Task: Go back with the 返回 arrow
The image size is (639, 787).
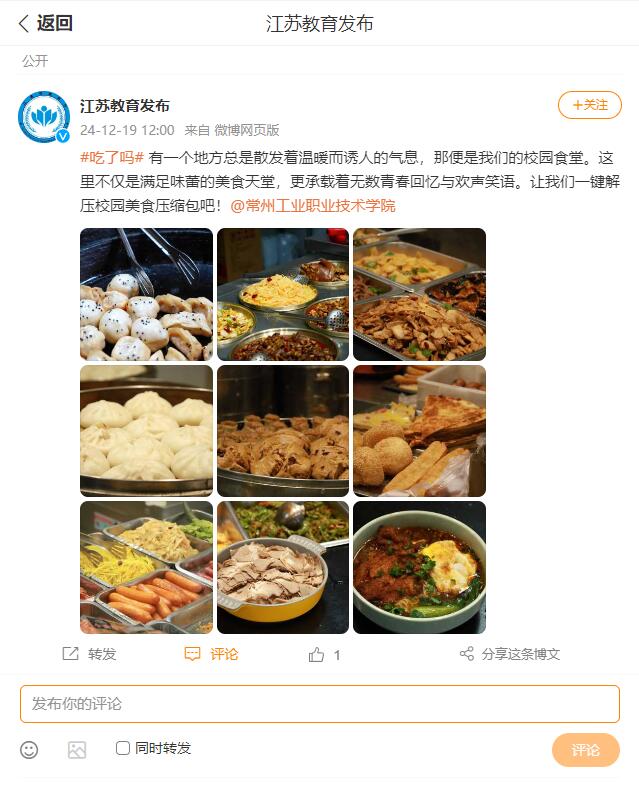Action: tap(44, 23)
